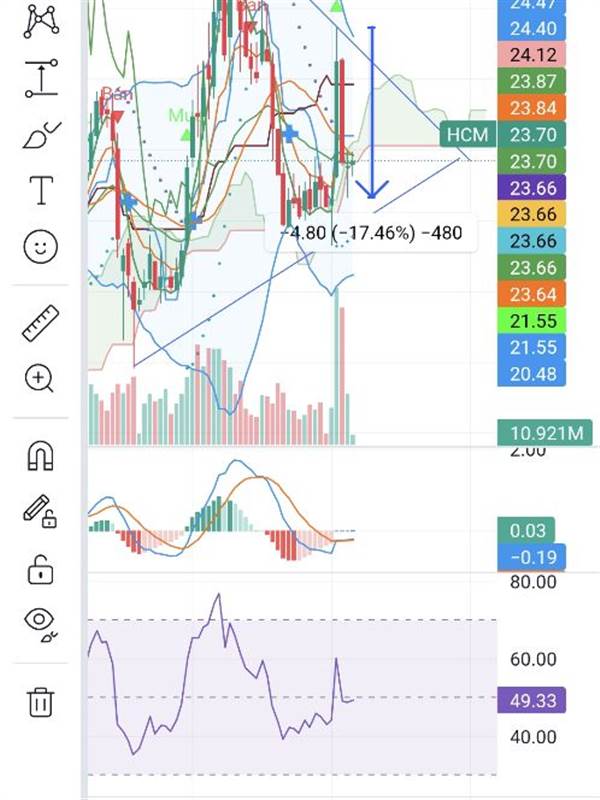Screen dimensions: 600x800
Task: Toggle magnet snapping mode
Action: pos(40,456)
